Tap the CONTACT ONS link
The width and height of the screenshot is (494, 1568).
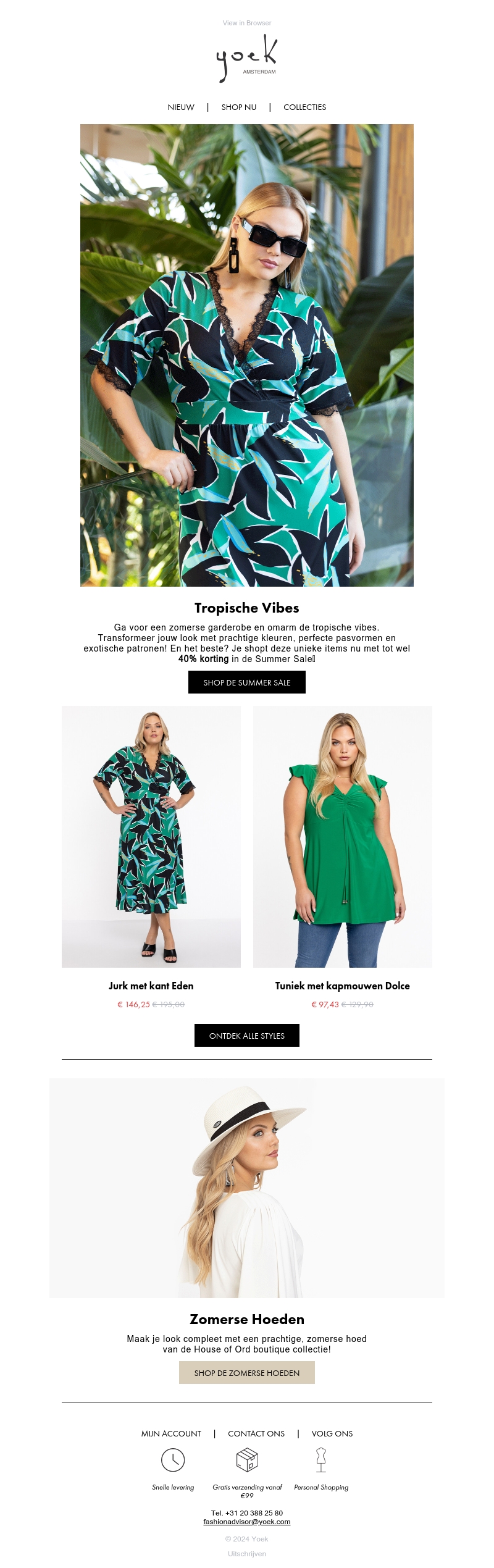coord(256,1433)
